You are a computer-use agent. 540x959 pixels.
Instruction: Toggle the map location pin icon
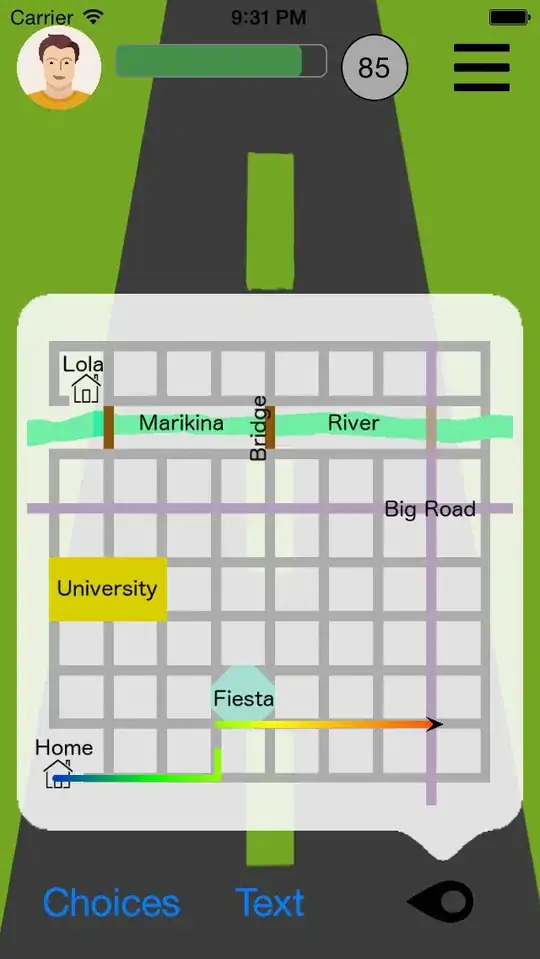(440, 902)
